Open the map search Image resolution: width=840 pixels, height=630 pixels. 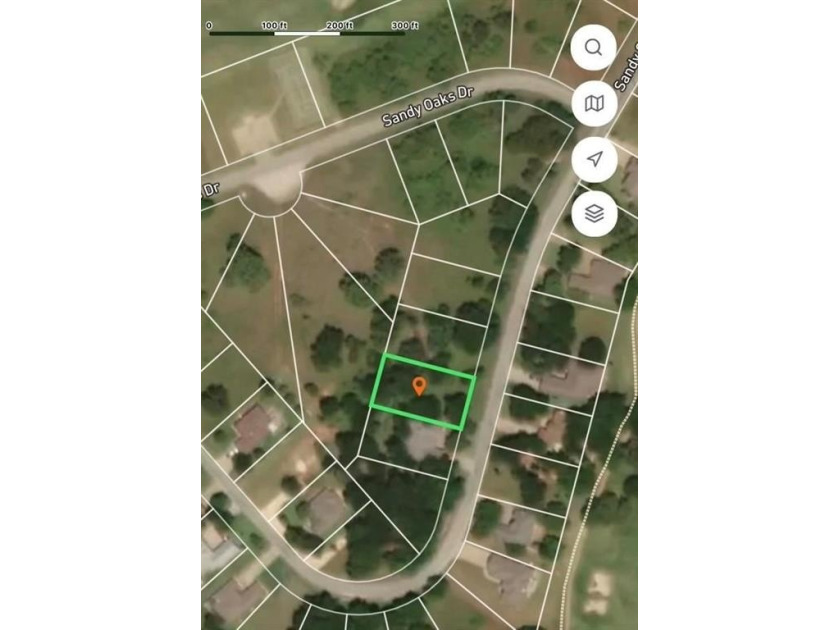[594, 48]
